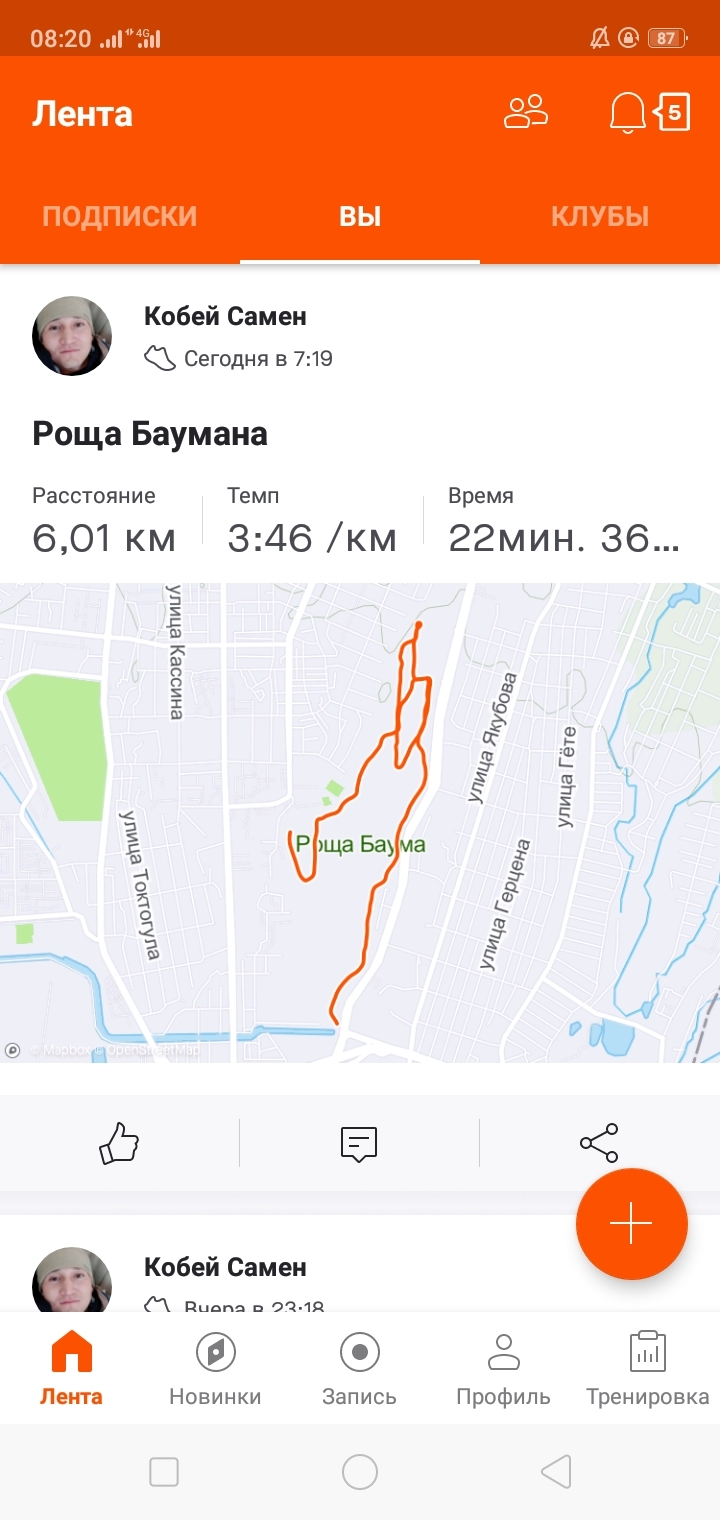Tap the orange plus floating button
Screen dimensions: 720x1520
[x=631, y=1224]
